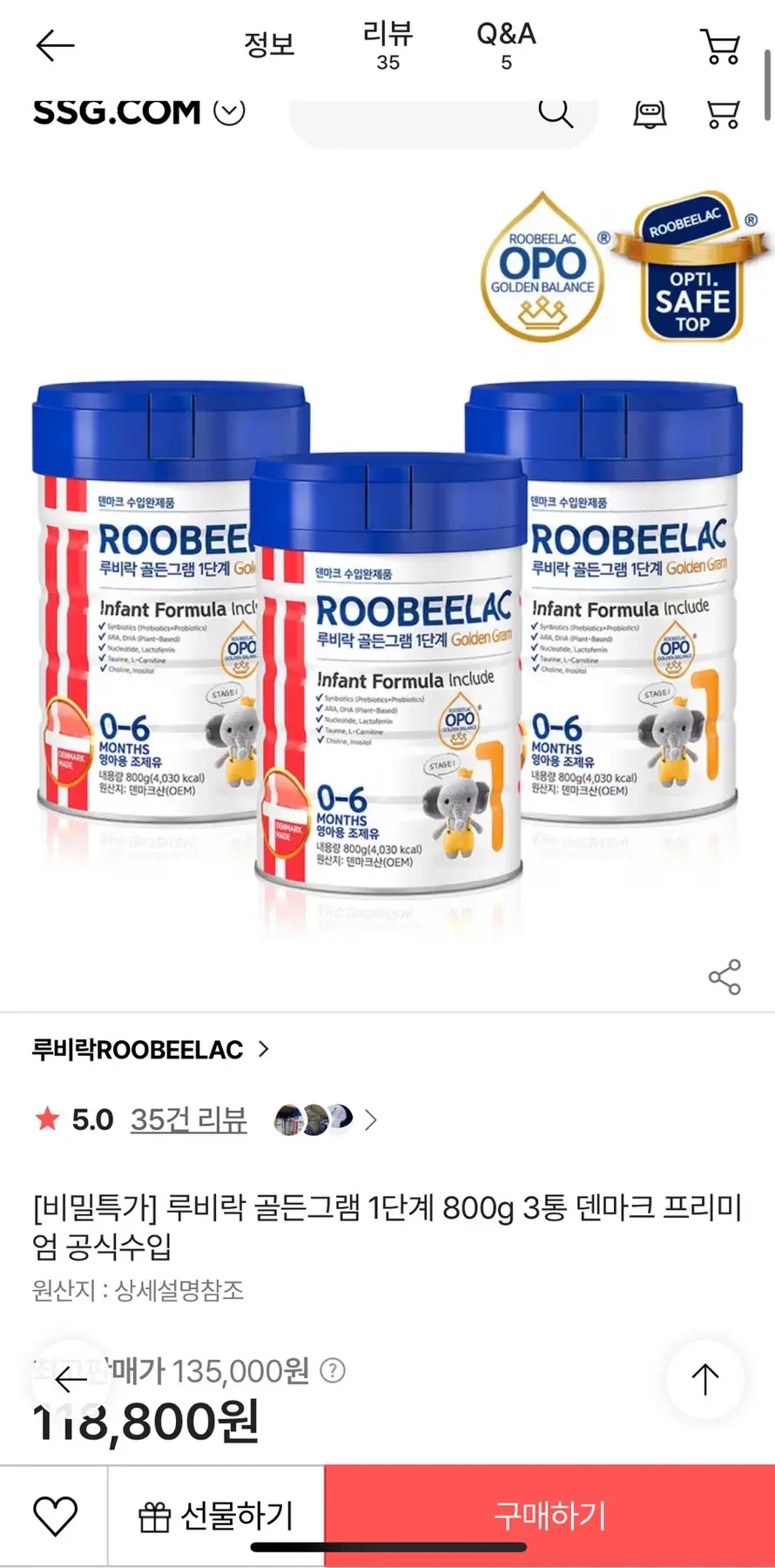Image resolution: width=775 pixels, height=1568 pixels.
Task: View review photo thumbnails
Action: tap(322, 1119)
